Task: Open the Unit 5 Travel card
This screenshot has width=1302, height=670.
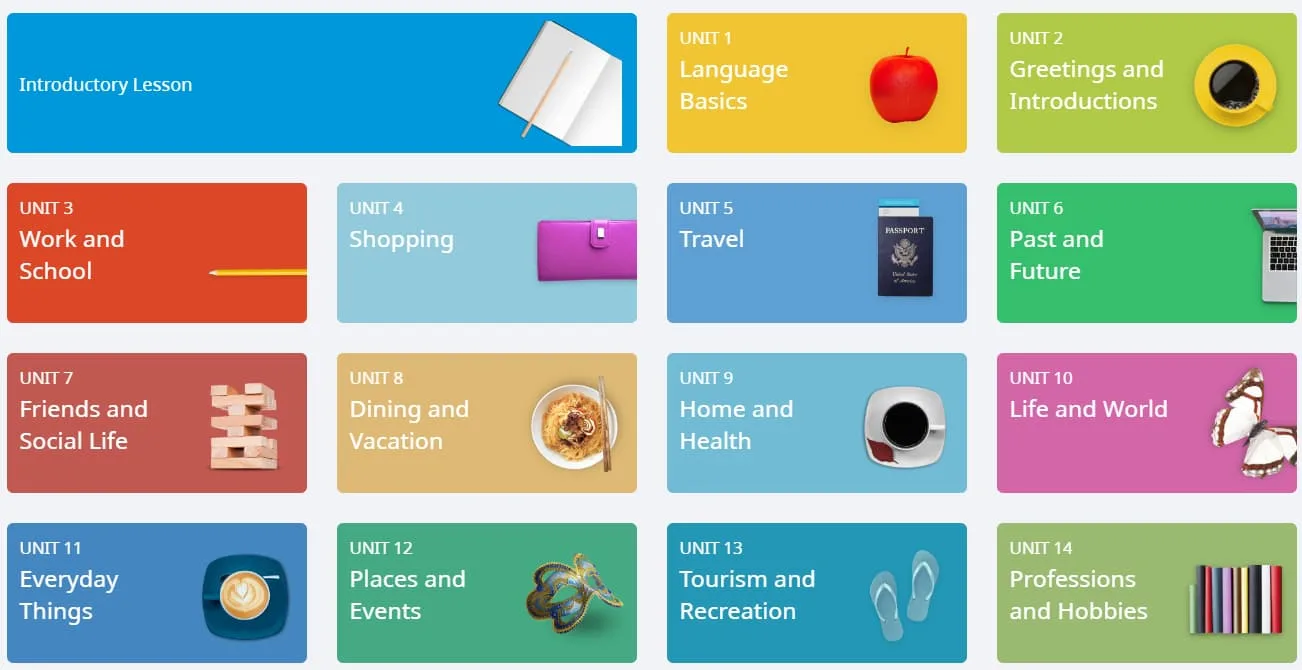Action: (816, 253)
